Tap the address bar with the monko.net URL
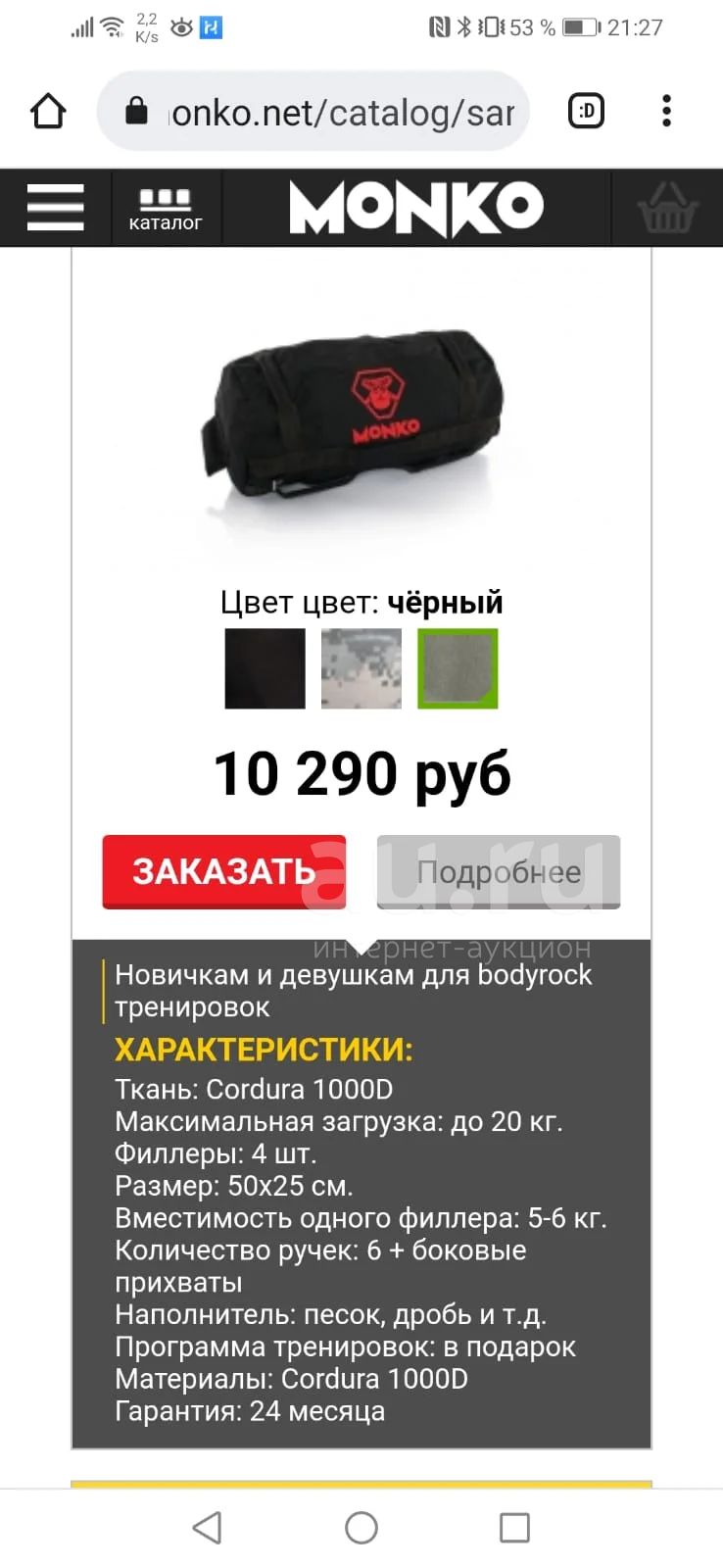Viewport: 723px width, 1568px height. (313, 111)
